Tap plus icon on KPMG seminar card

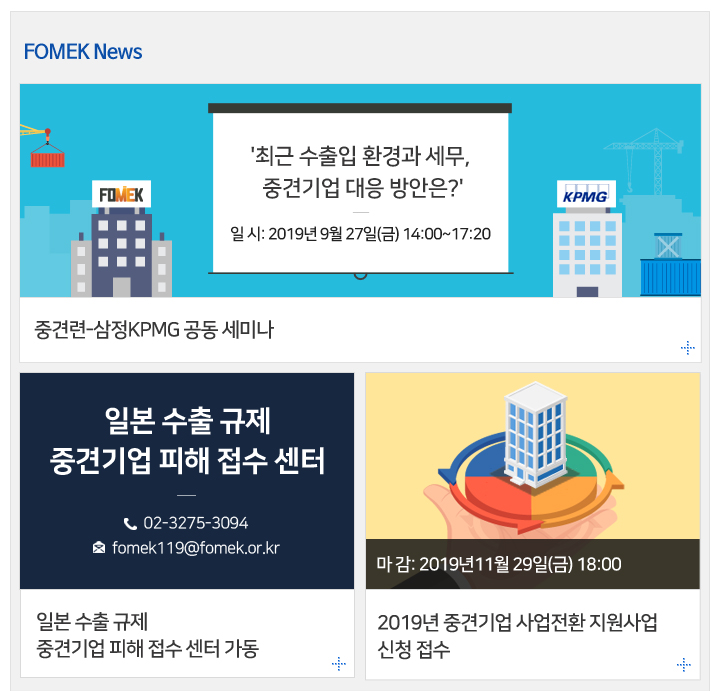coord(687,348)
